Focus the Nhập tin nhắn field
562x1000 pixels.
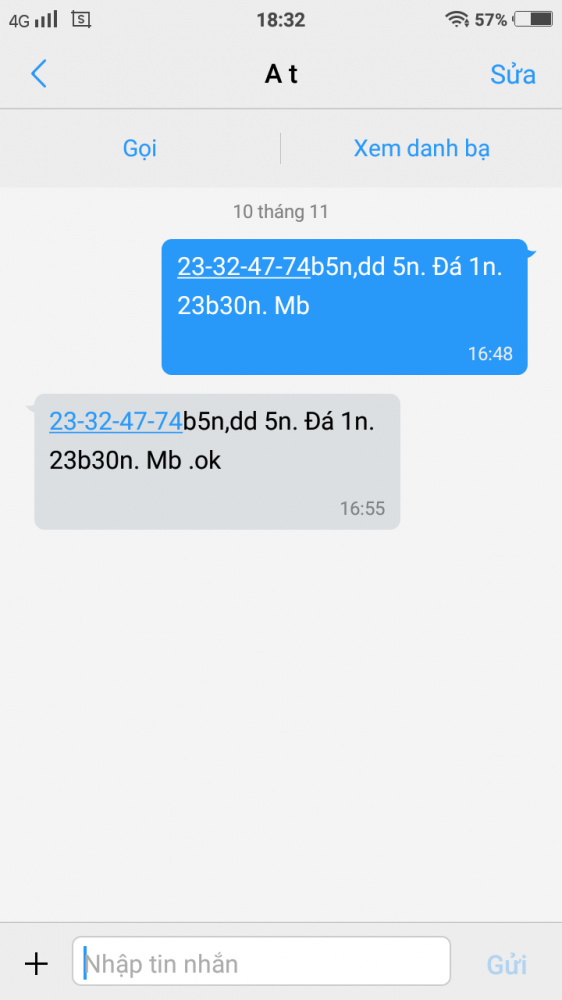pyautogui.click(x=262, y=961)
